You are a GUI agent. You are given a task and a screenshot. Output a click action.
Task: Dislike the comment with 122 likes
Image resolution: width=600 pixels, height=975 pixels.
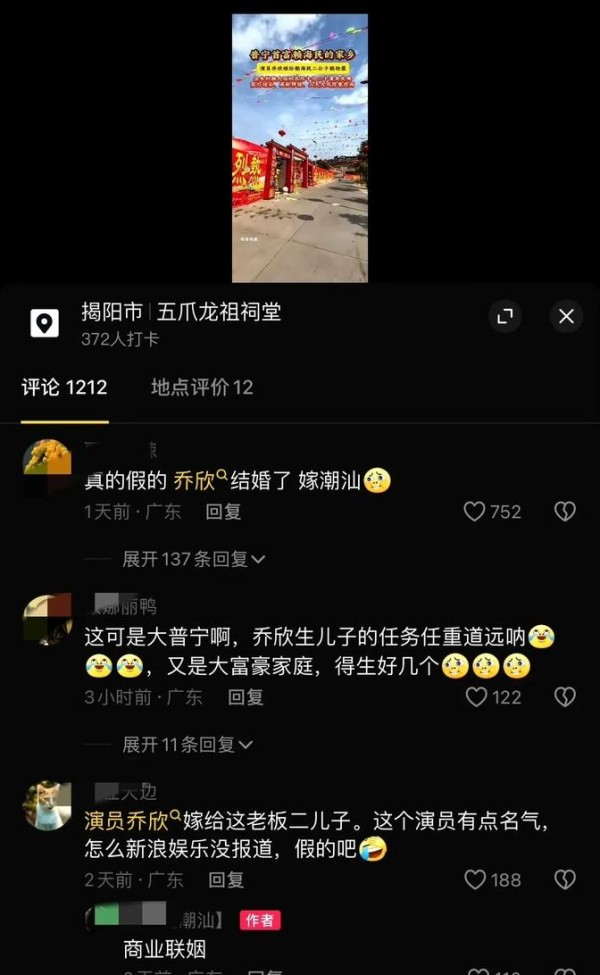point(565,696)
